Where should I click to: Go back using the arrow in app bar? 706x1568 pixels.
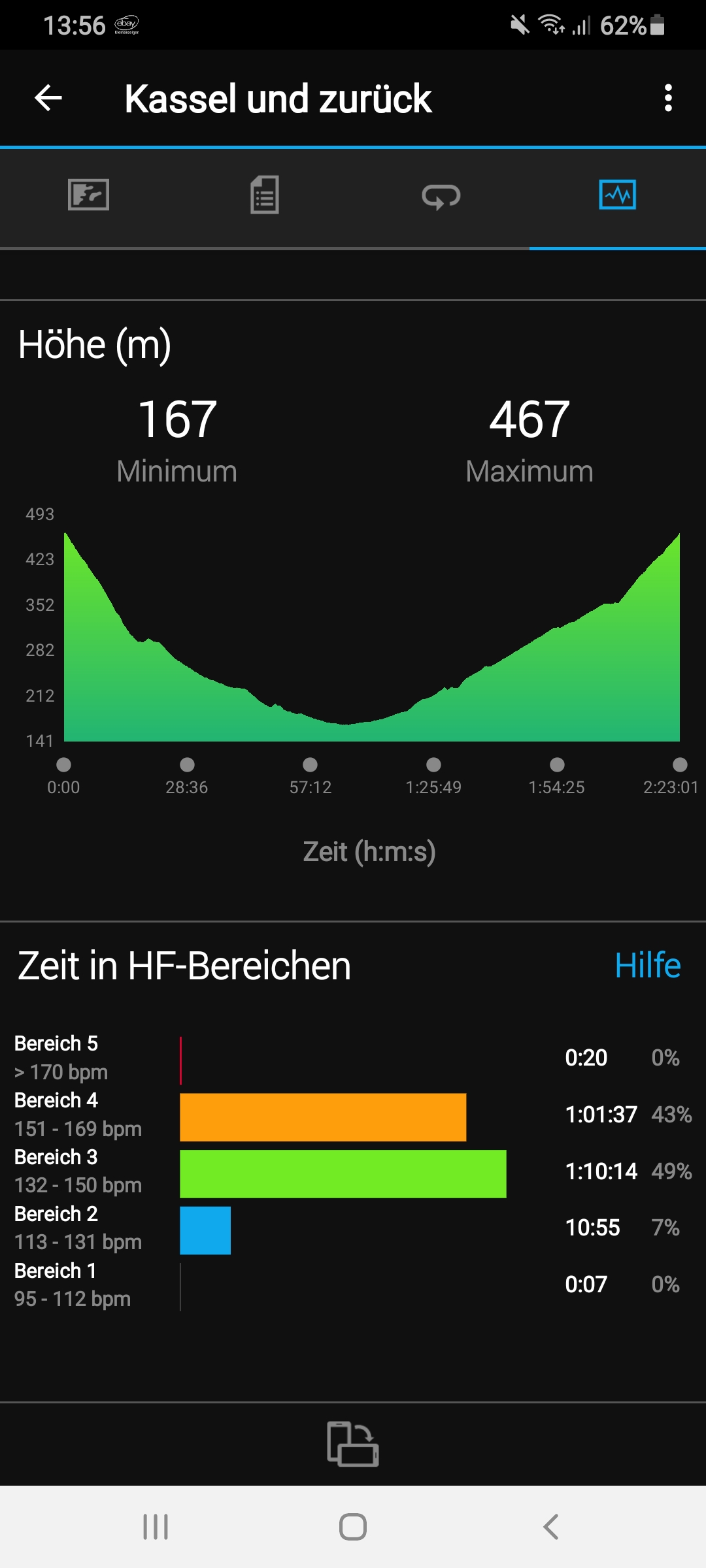tap(48, 99)
